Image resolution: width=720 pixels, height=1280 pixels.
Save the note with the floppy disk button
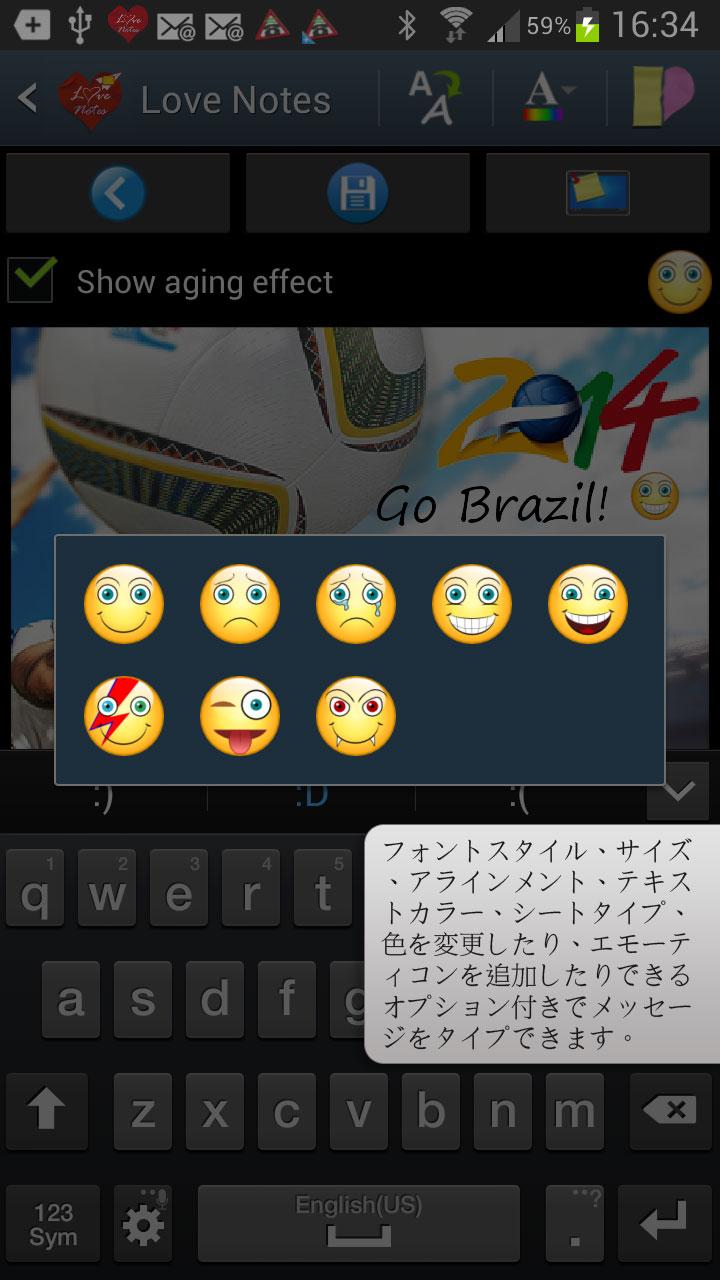click(357, 193)
